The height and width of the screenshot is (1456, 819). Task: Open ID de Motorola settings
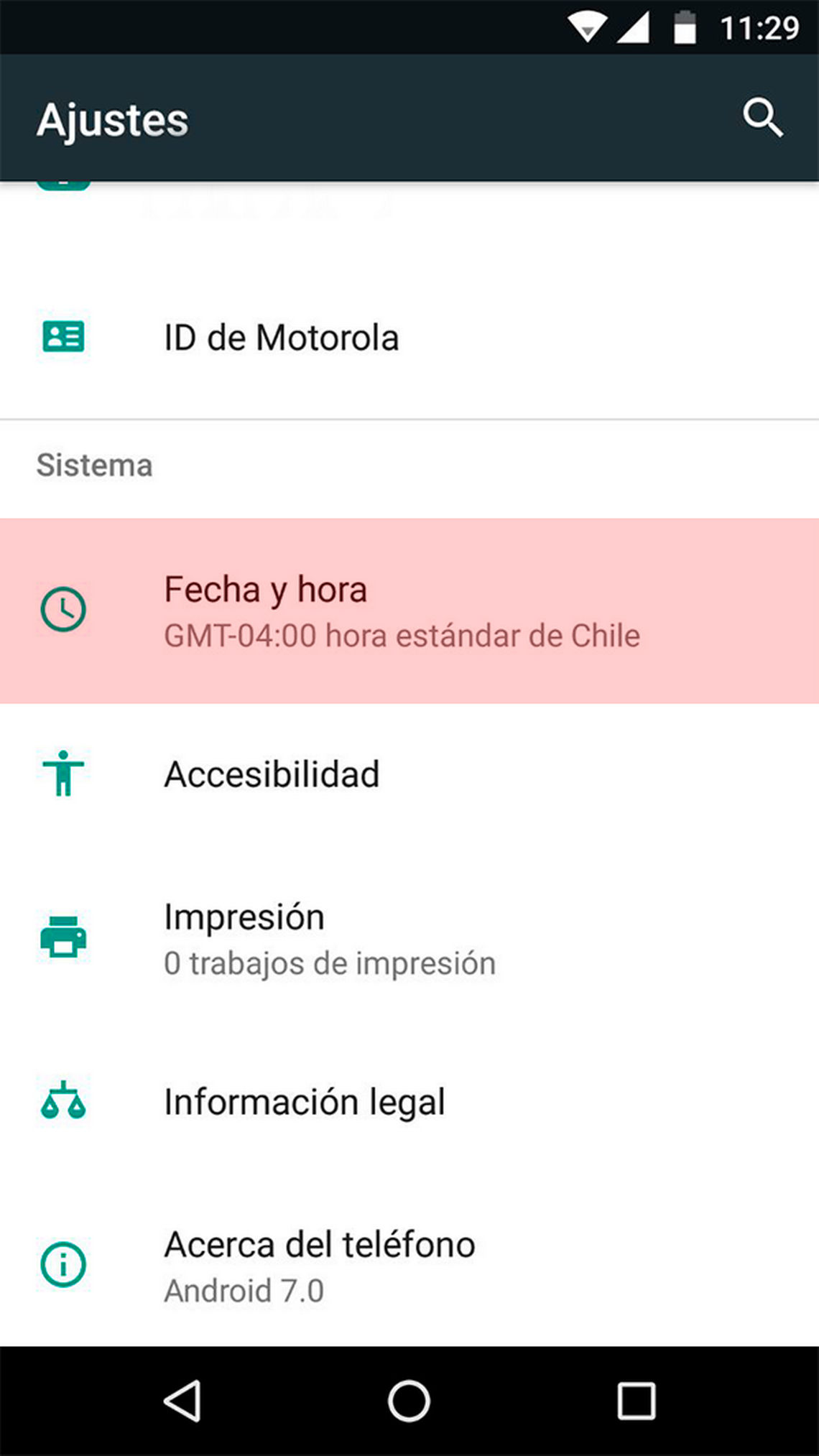(281, 338)
